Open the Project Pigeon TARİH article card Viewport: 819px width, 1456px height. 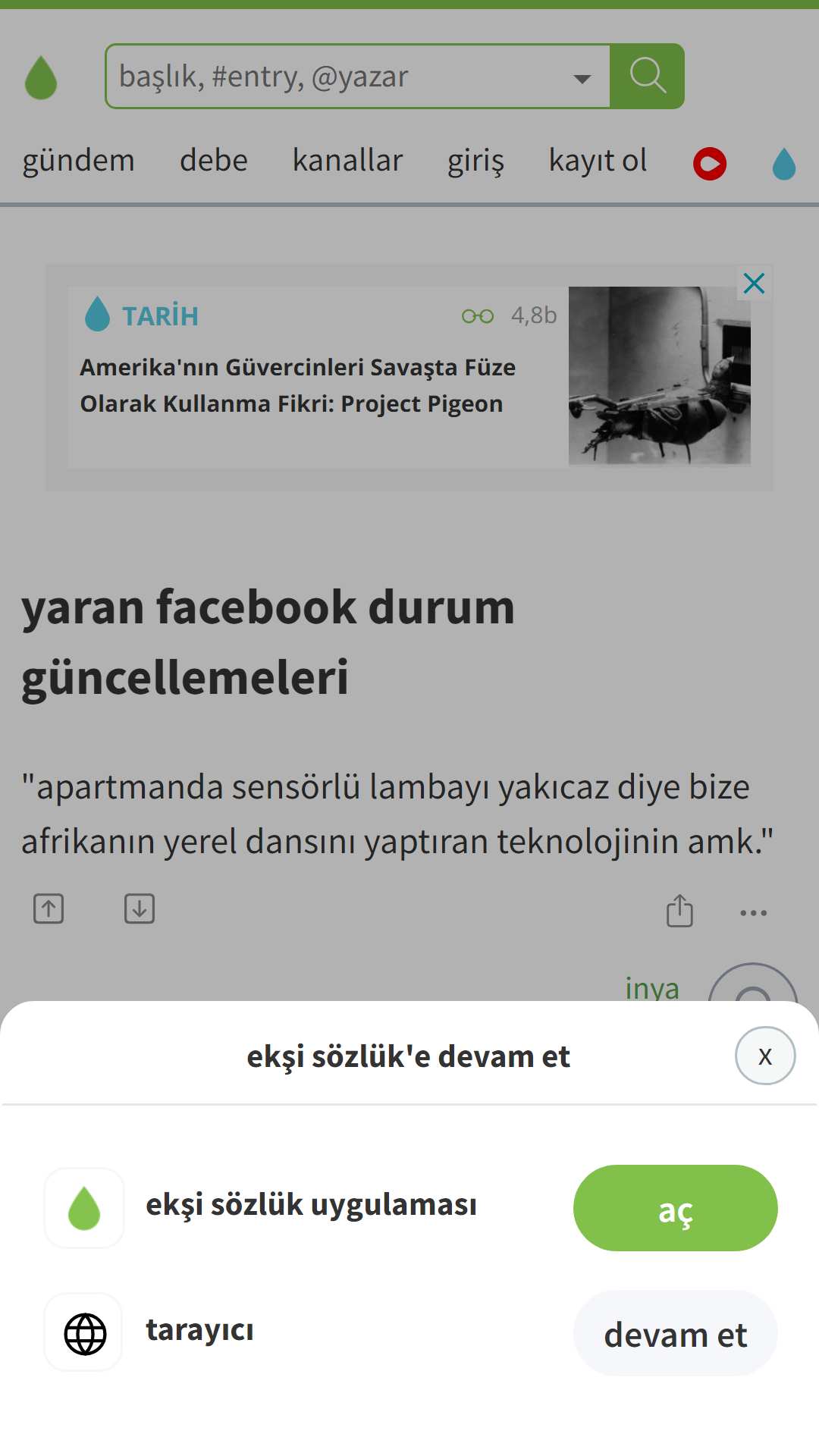[409, 377]
